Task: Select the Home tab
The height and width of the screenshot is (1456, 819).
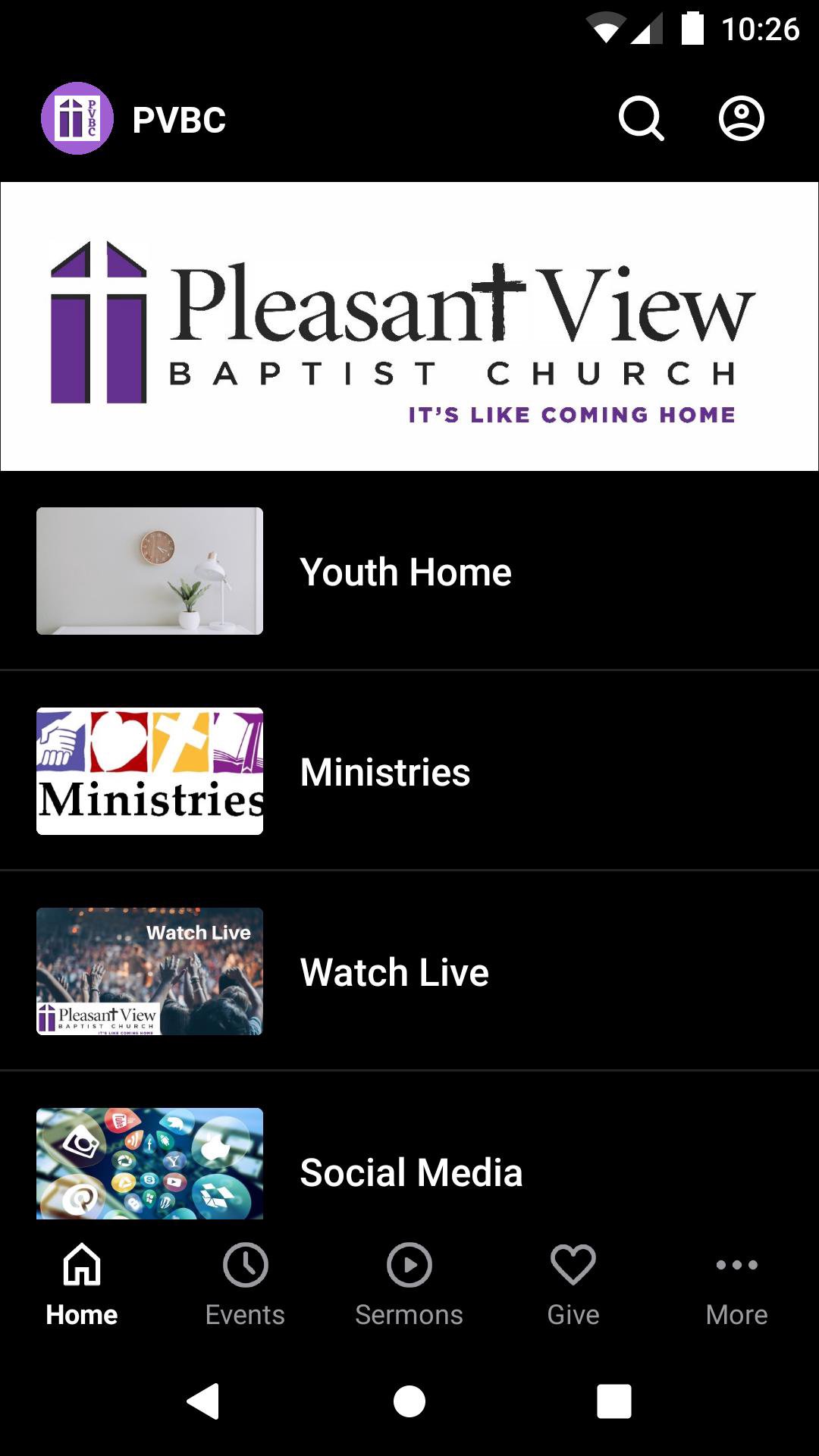Action: tap(82, 1285)
